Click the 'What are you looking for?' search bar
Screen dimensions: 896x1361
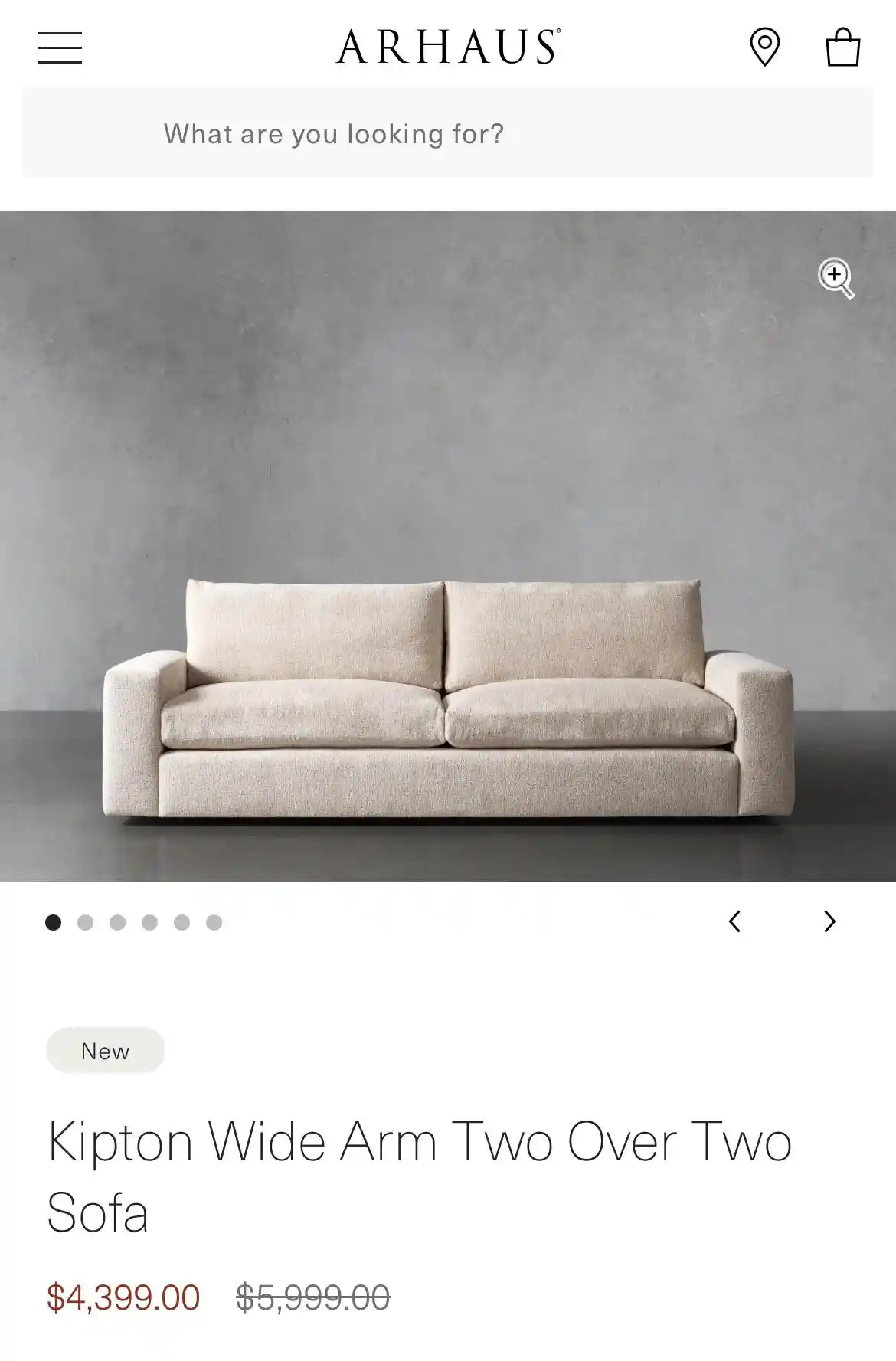[448, 132]
